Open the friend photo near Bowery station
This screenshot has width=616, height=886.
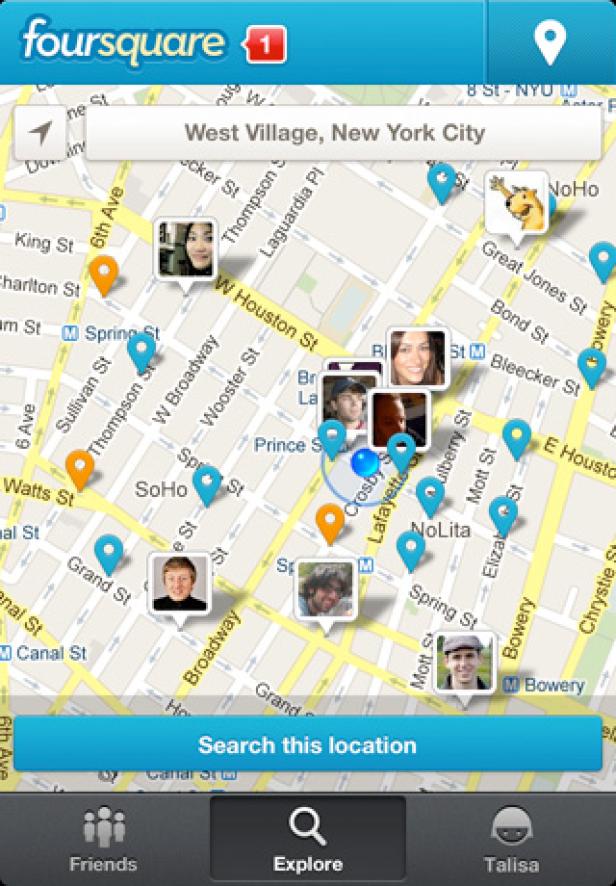(464, 660)
